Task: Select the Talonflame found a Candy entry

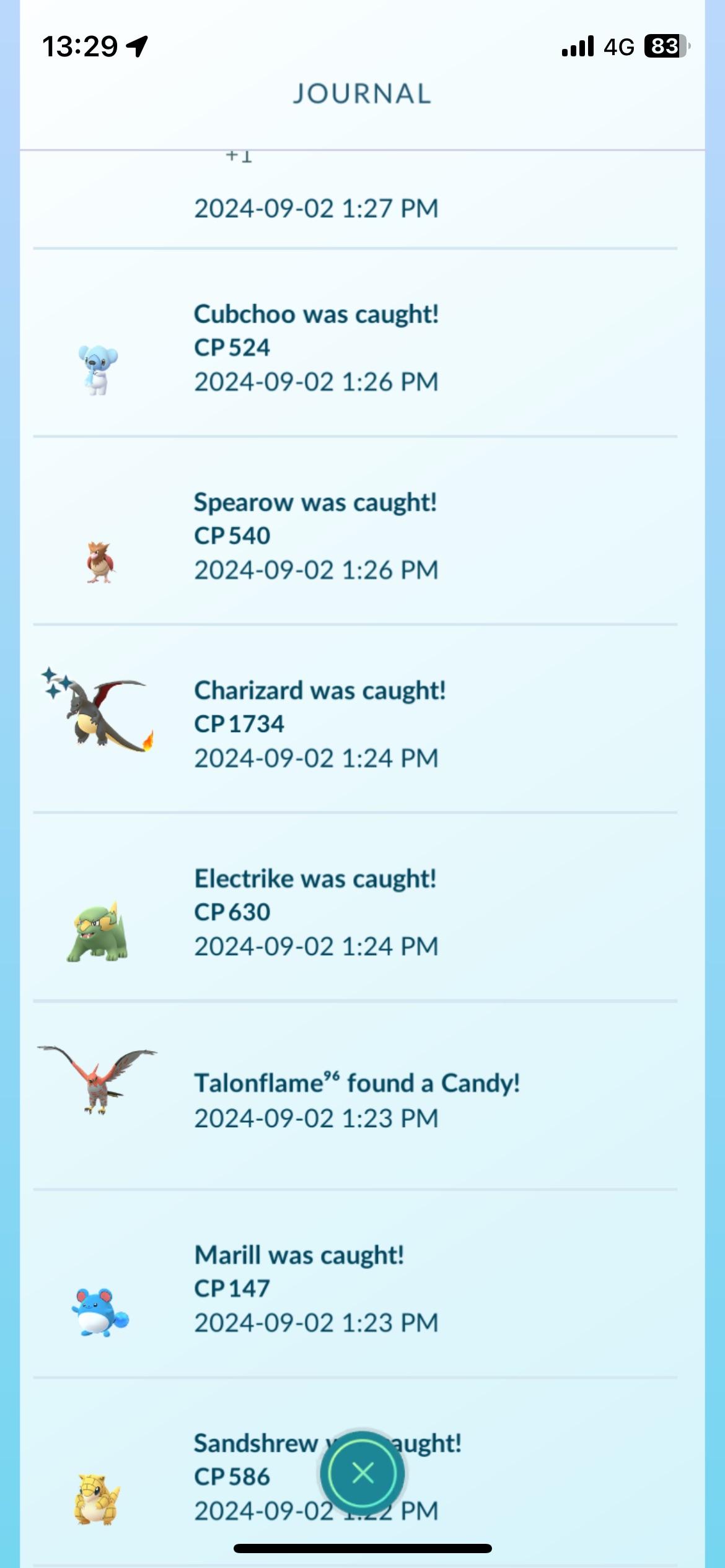Action: [356, 1099]
